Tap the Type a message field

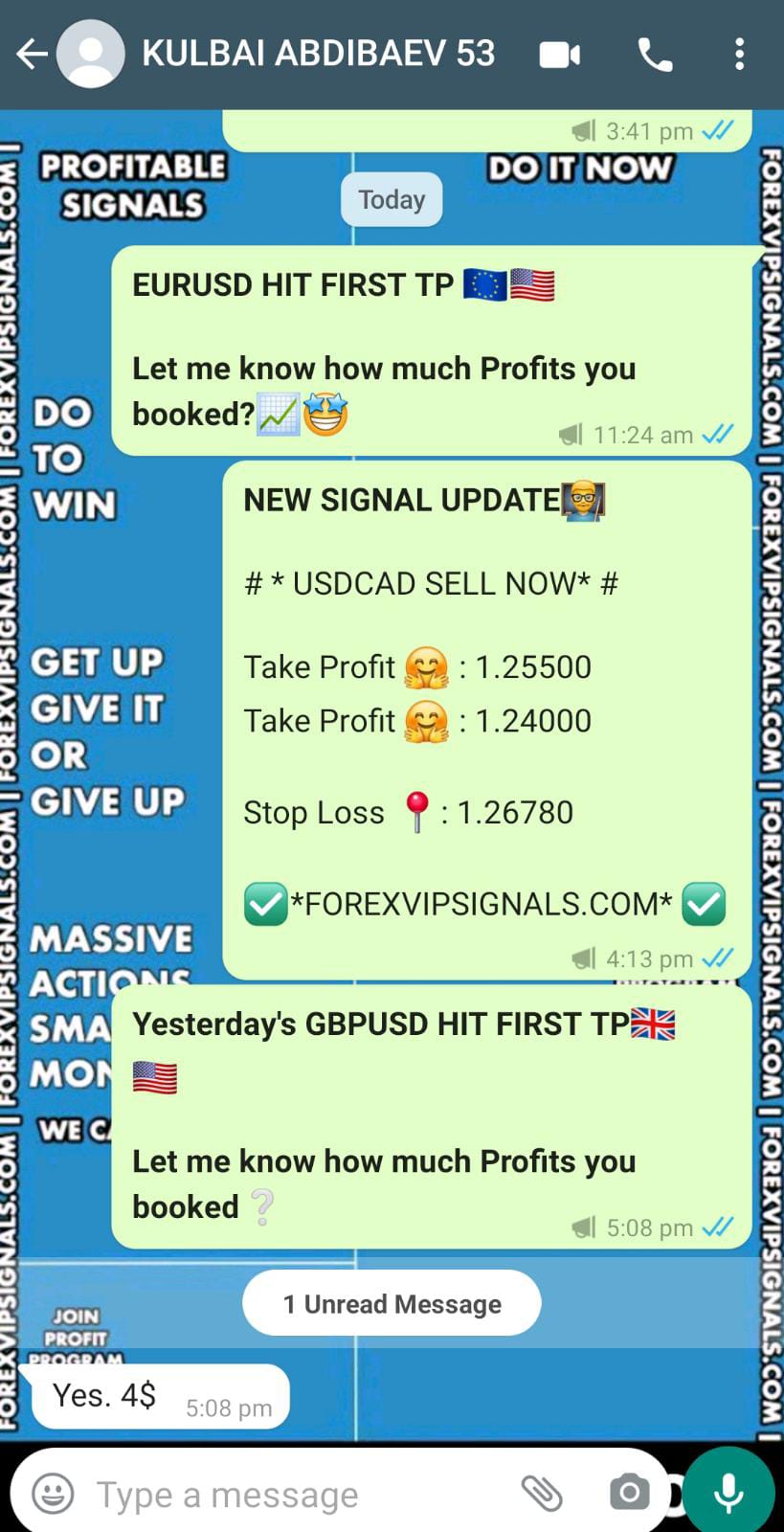click(x=287, y=1494)
